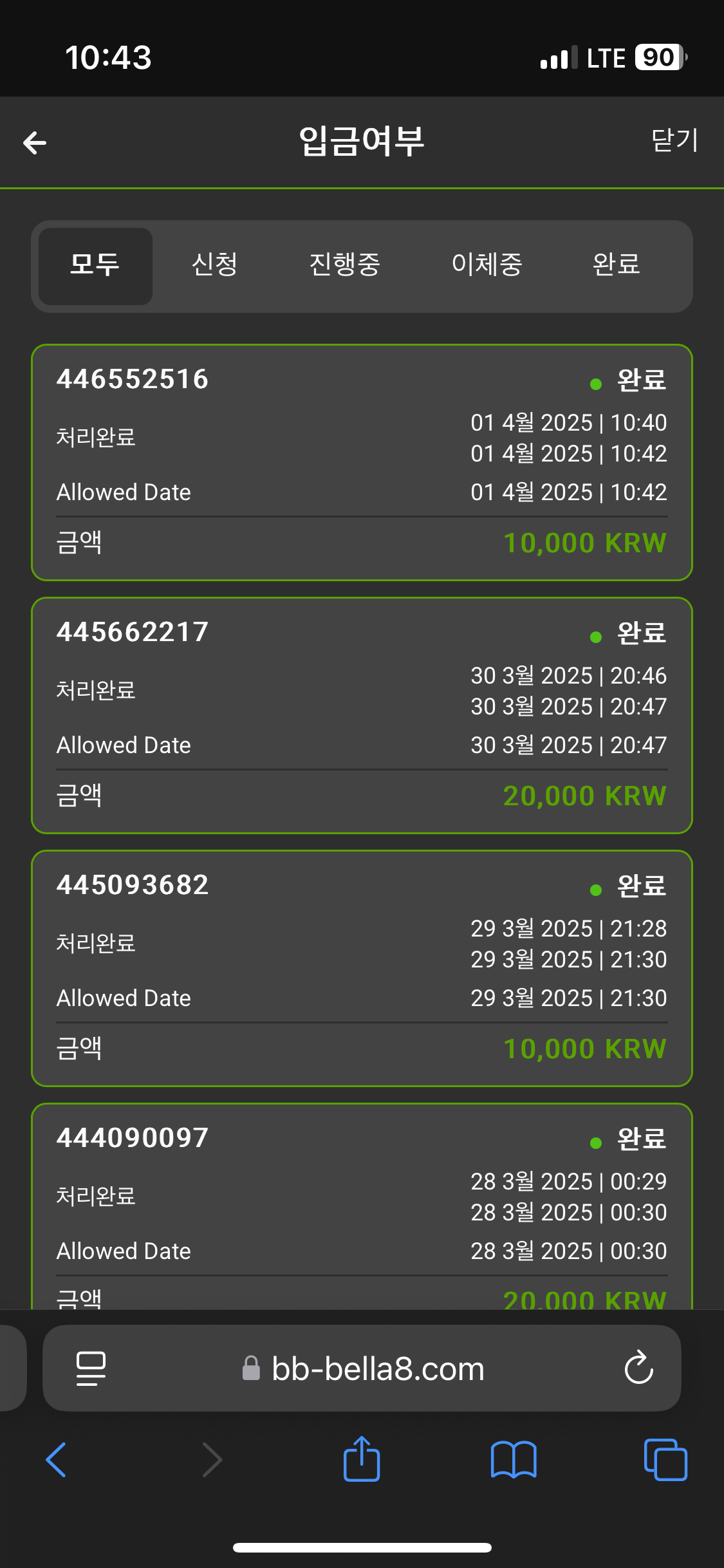Go back using the header arrow

[x=35, y=142]
